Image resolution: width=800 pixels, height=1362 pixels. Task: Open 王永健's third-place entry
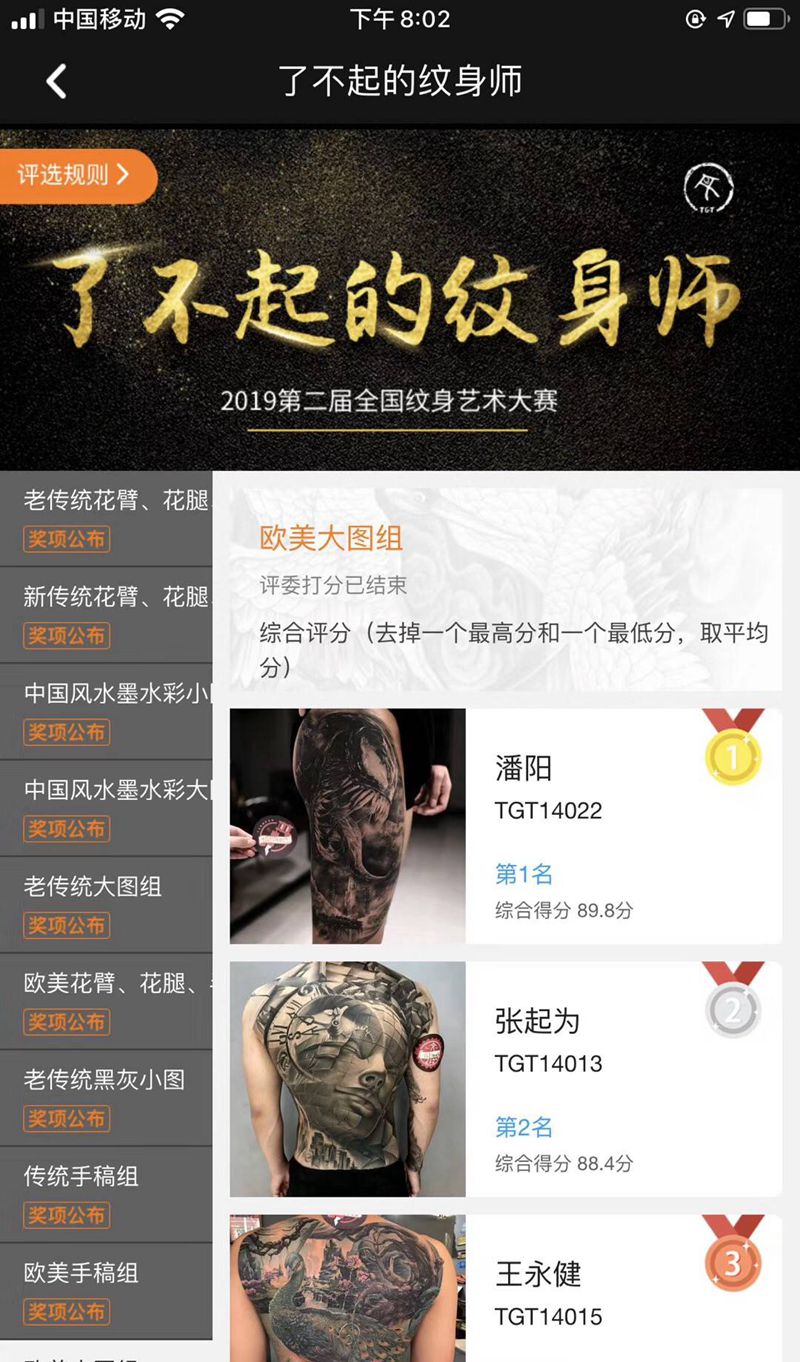[x=505, y=1290]
